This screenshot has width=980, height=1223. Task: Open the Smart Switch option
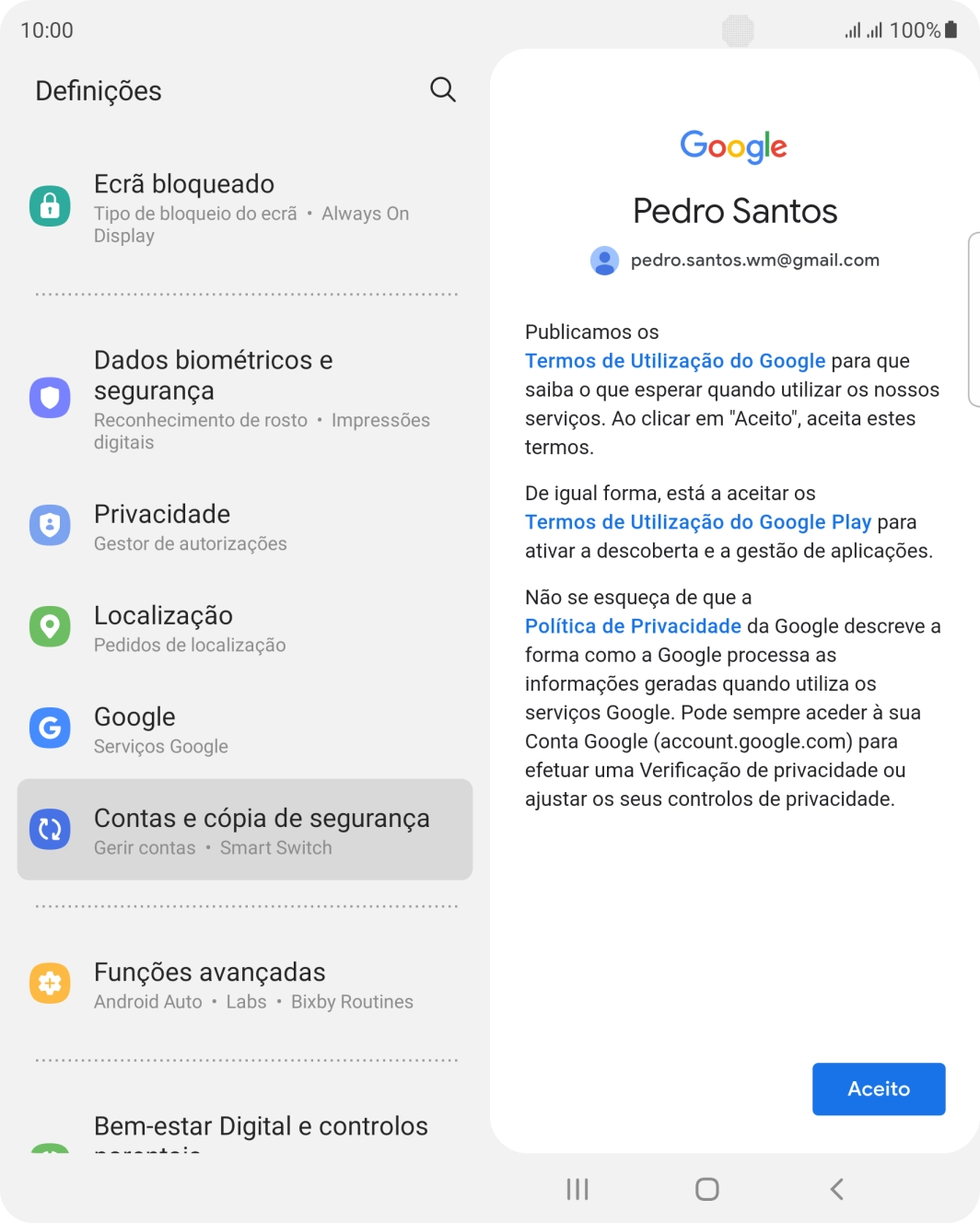275,847
